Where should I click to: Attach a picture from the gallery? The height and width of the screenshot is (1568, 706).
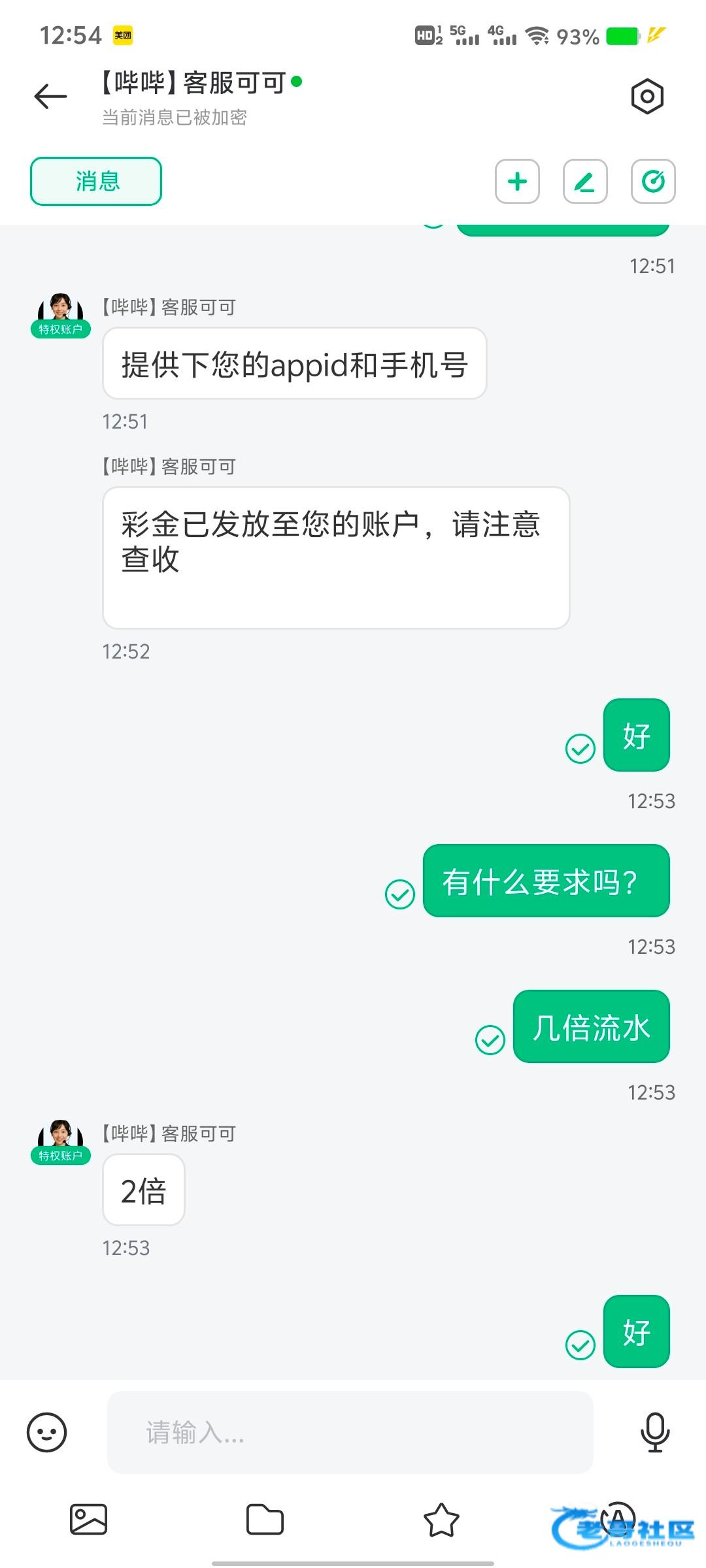point(88,1519)
